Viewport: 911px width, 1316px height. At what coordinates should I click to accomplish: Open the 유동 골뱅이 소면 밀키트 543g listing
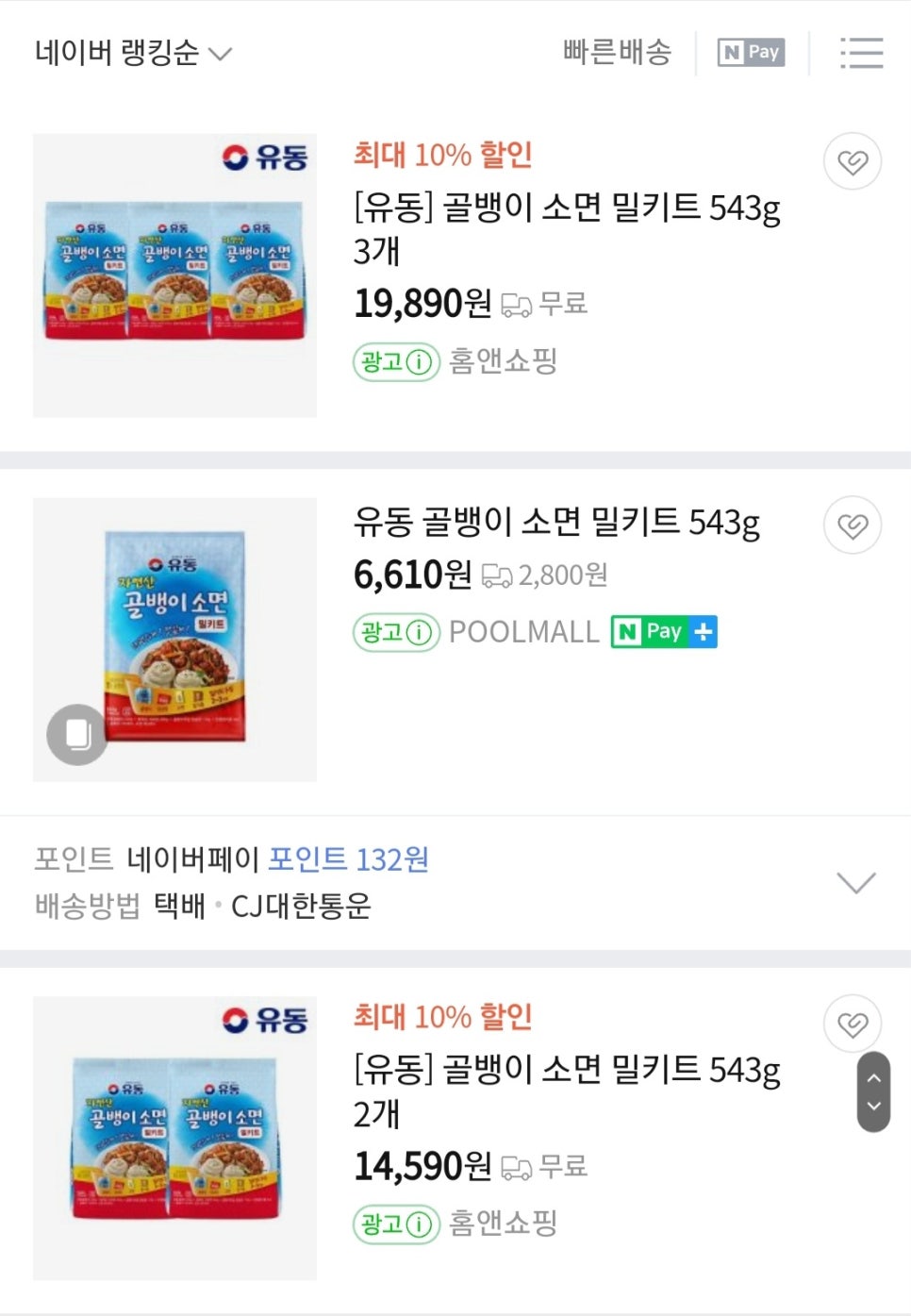click(556, 523)
